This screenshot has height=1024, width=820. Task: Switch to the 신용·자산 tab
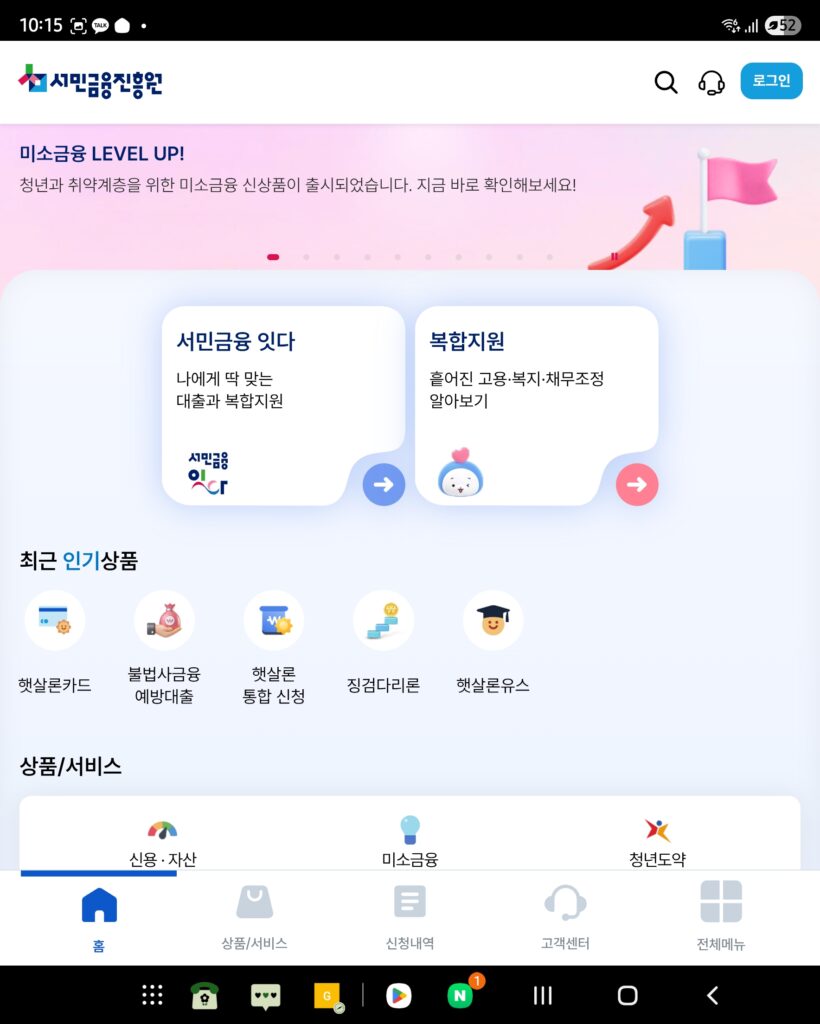click(x=162, y=843)
